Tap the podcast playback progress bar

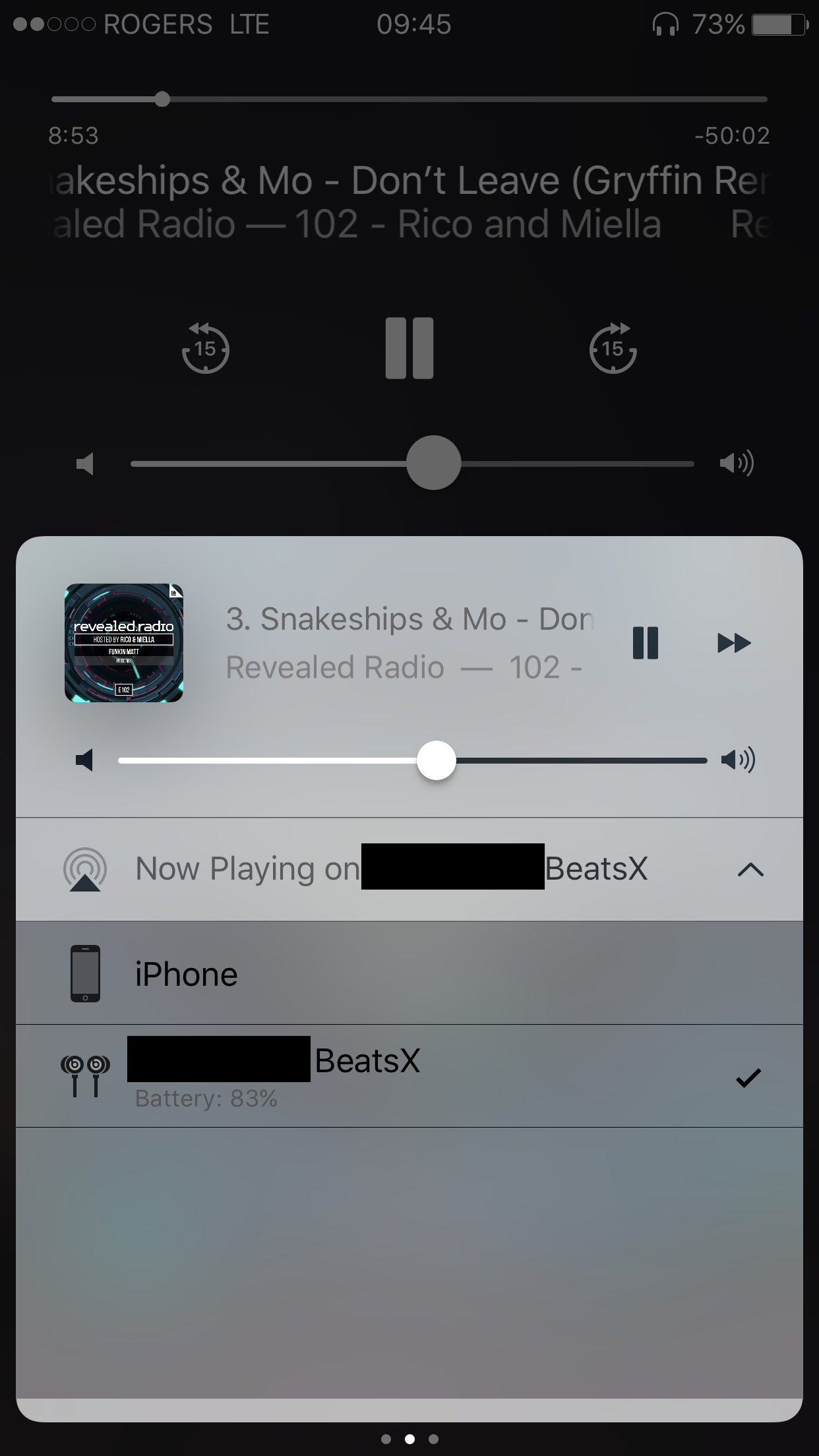[409, 100]
